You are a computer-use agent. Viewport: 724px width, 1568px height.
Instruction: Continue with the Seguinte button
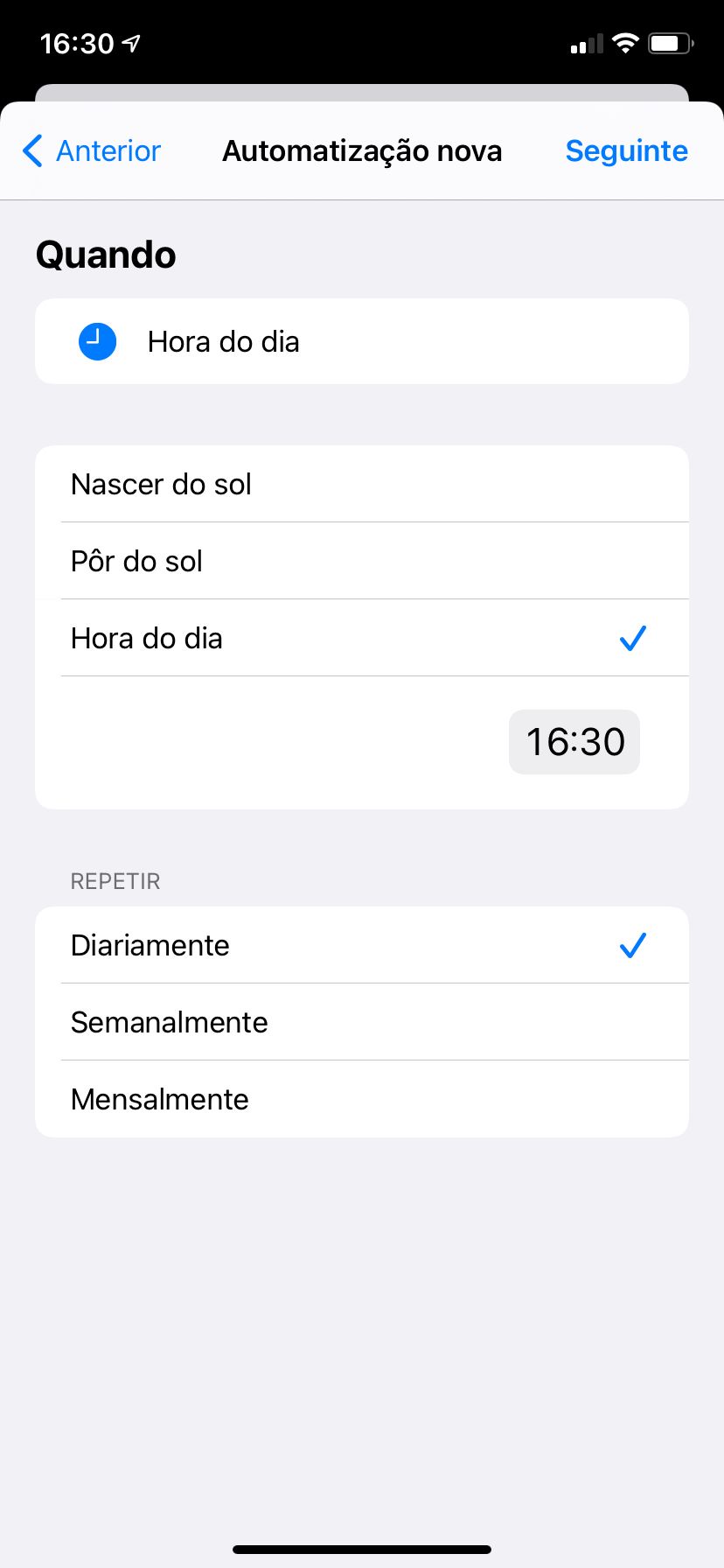[x=626, y=150]
